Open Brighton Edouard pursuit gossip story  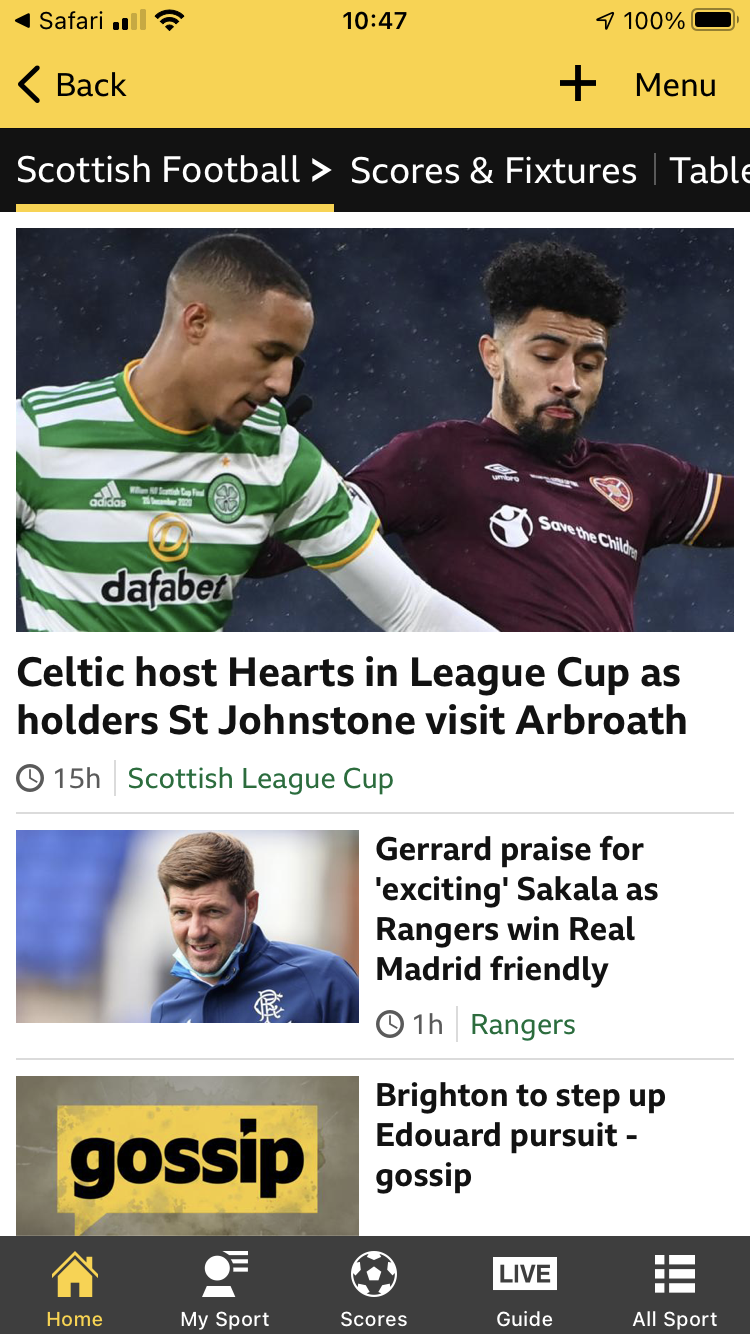coord(520,1135)
